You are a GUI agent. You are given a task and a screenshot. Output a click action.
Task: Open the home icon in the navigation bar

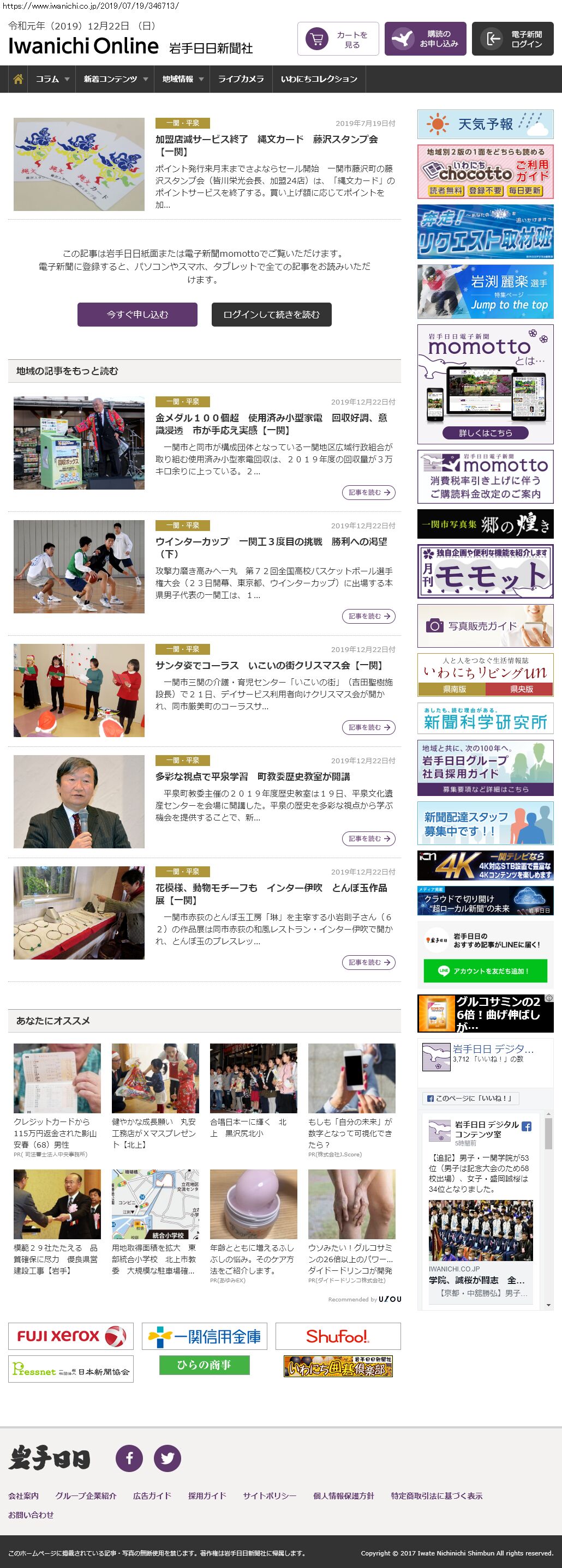tap(18, 79)
